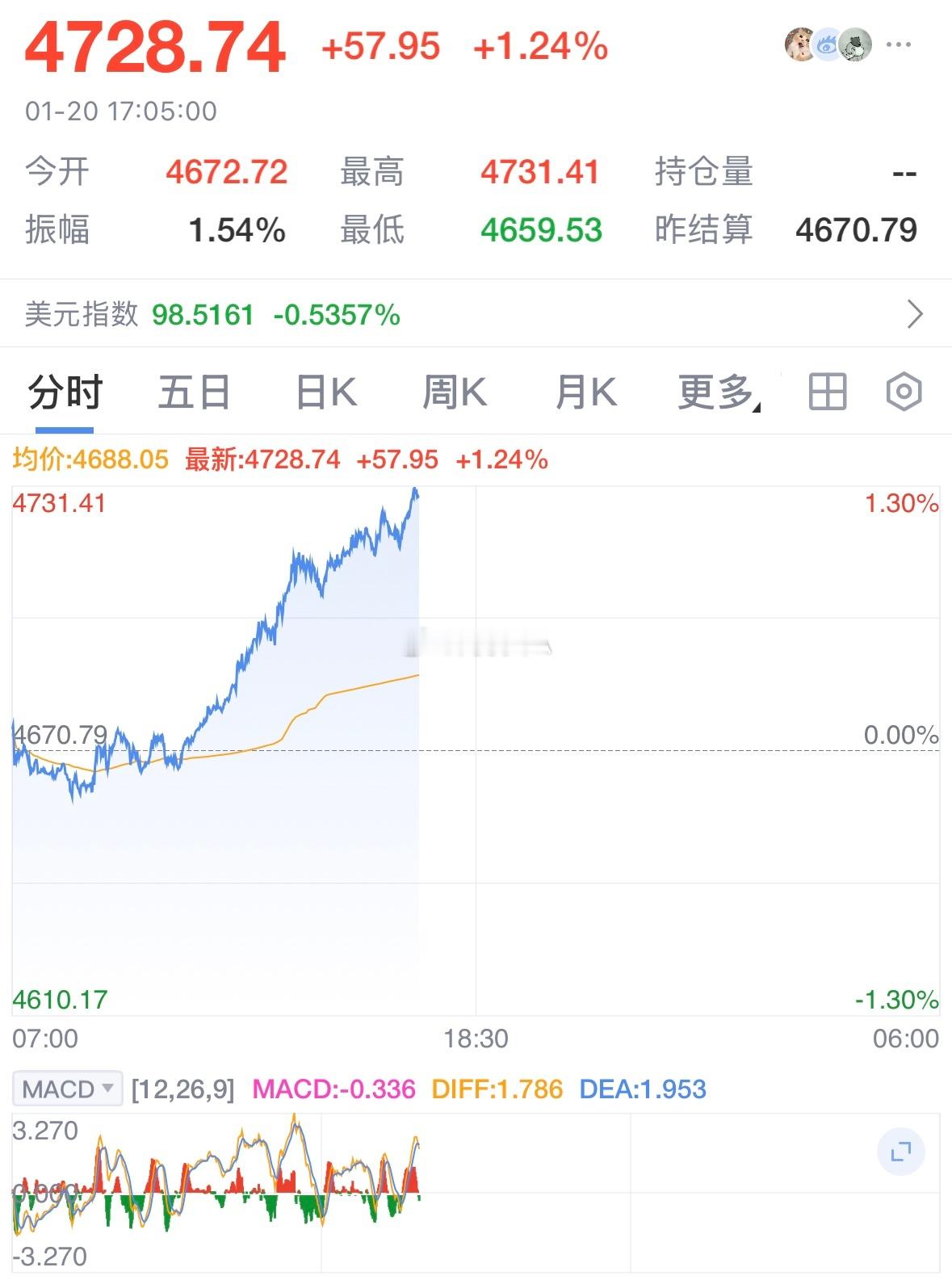Screen dimensions: 952x1284
Task: Open chart settings via the hexagon gear icon
Action: (902, 391)
